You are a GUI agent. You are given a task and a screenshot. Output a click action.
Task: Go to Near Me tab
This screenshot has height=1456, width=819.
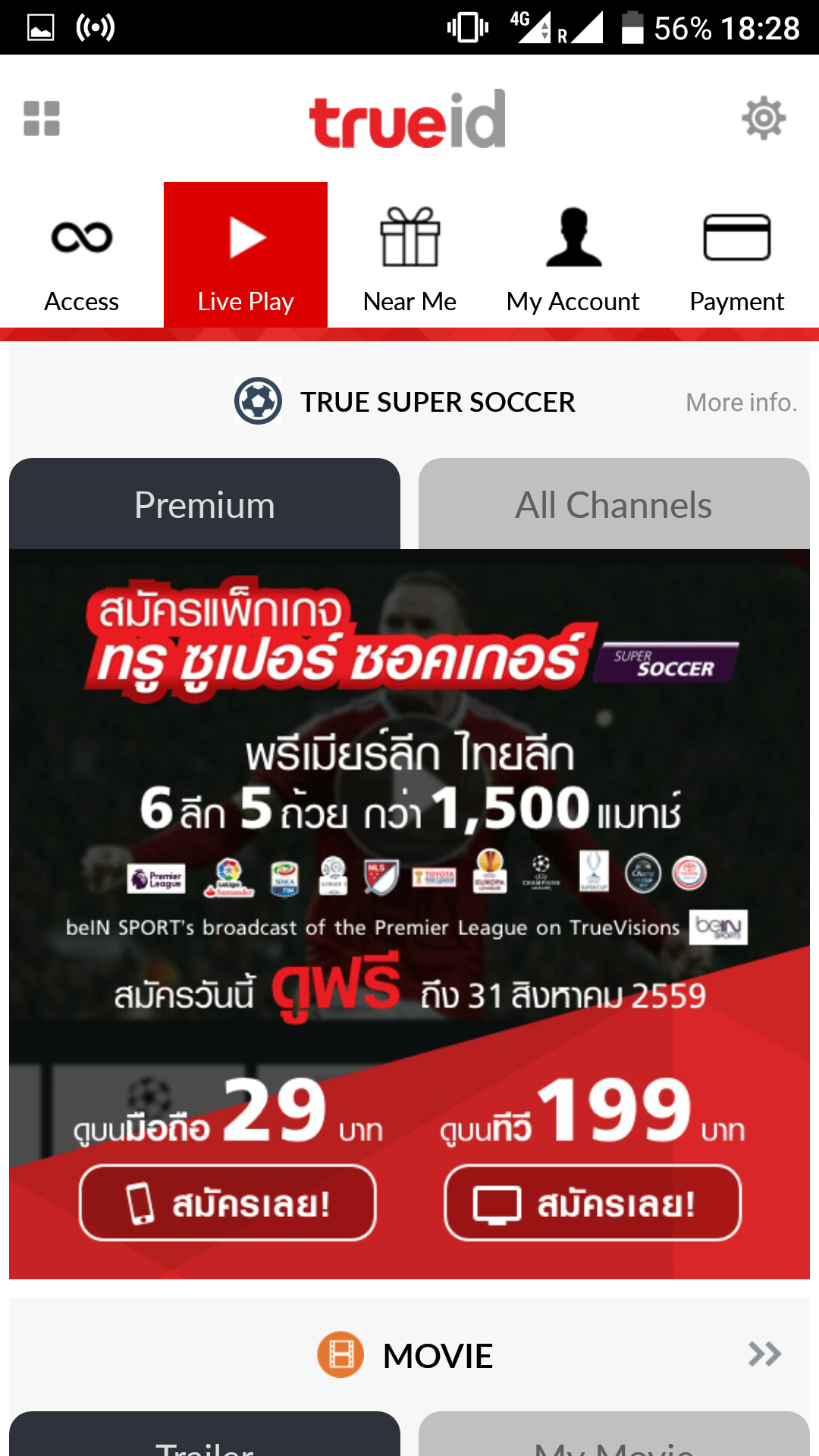409,258
